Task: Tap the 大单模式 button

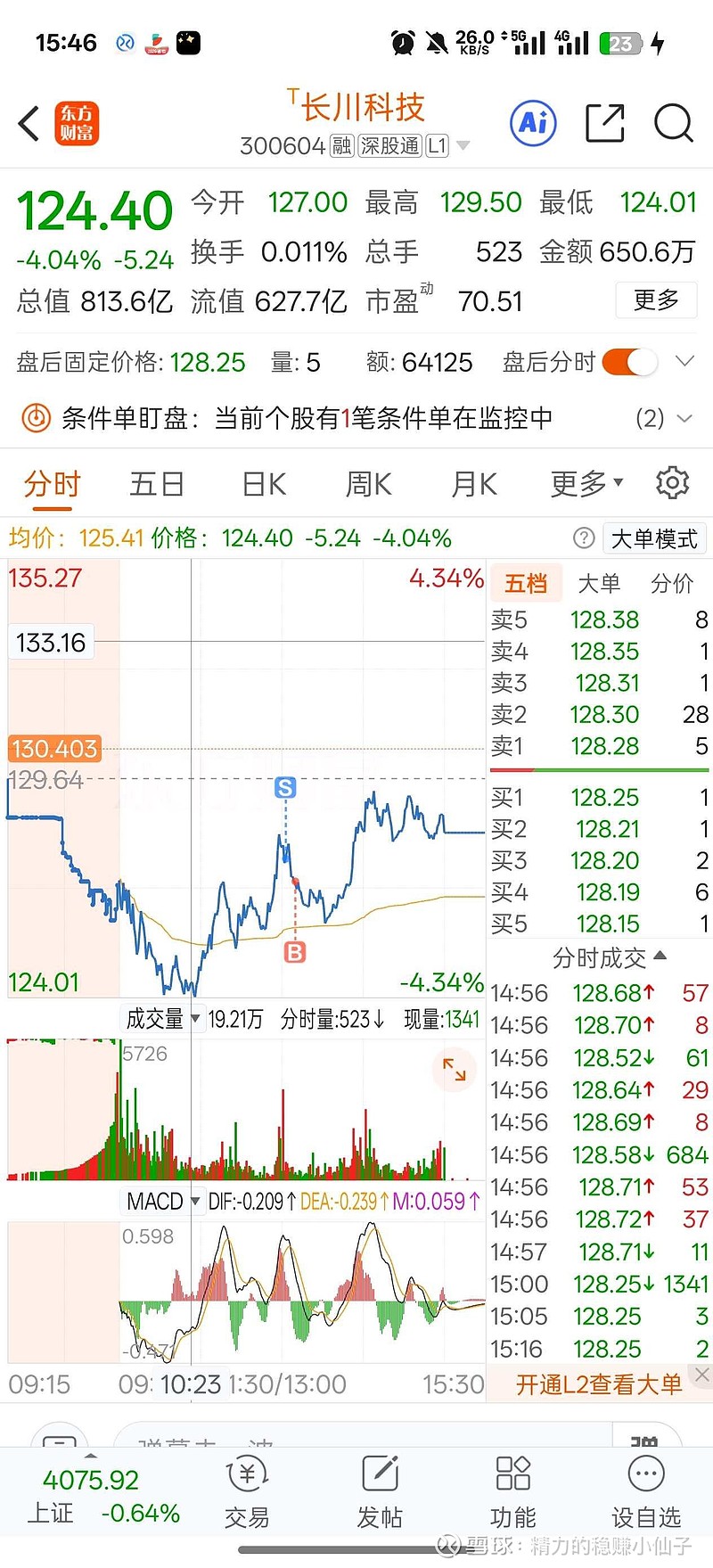Action: pyautogui.click(x=654, y=538)
